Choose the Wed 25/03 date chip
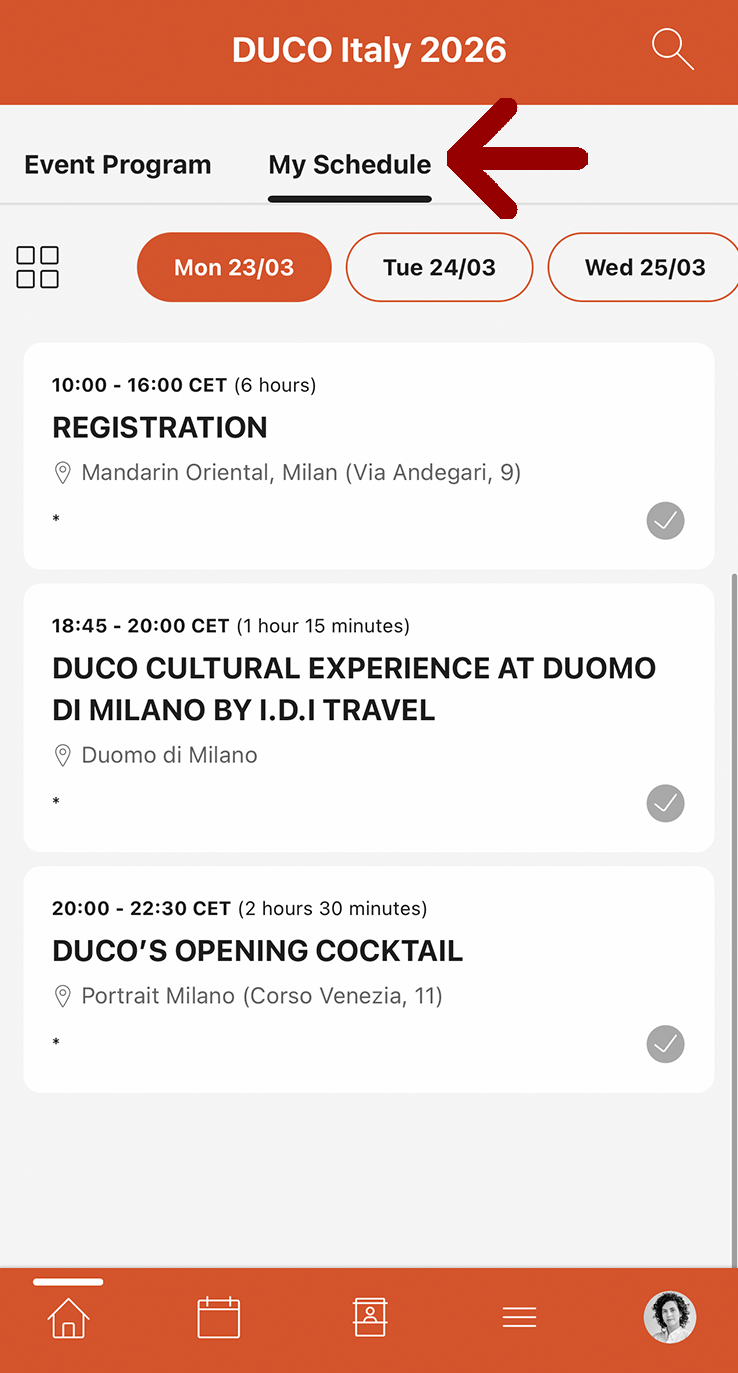Viewport: 738px width, 1373px height. (645, 267)
